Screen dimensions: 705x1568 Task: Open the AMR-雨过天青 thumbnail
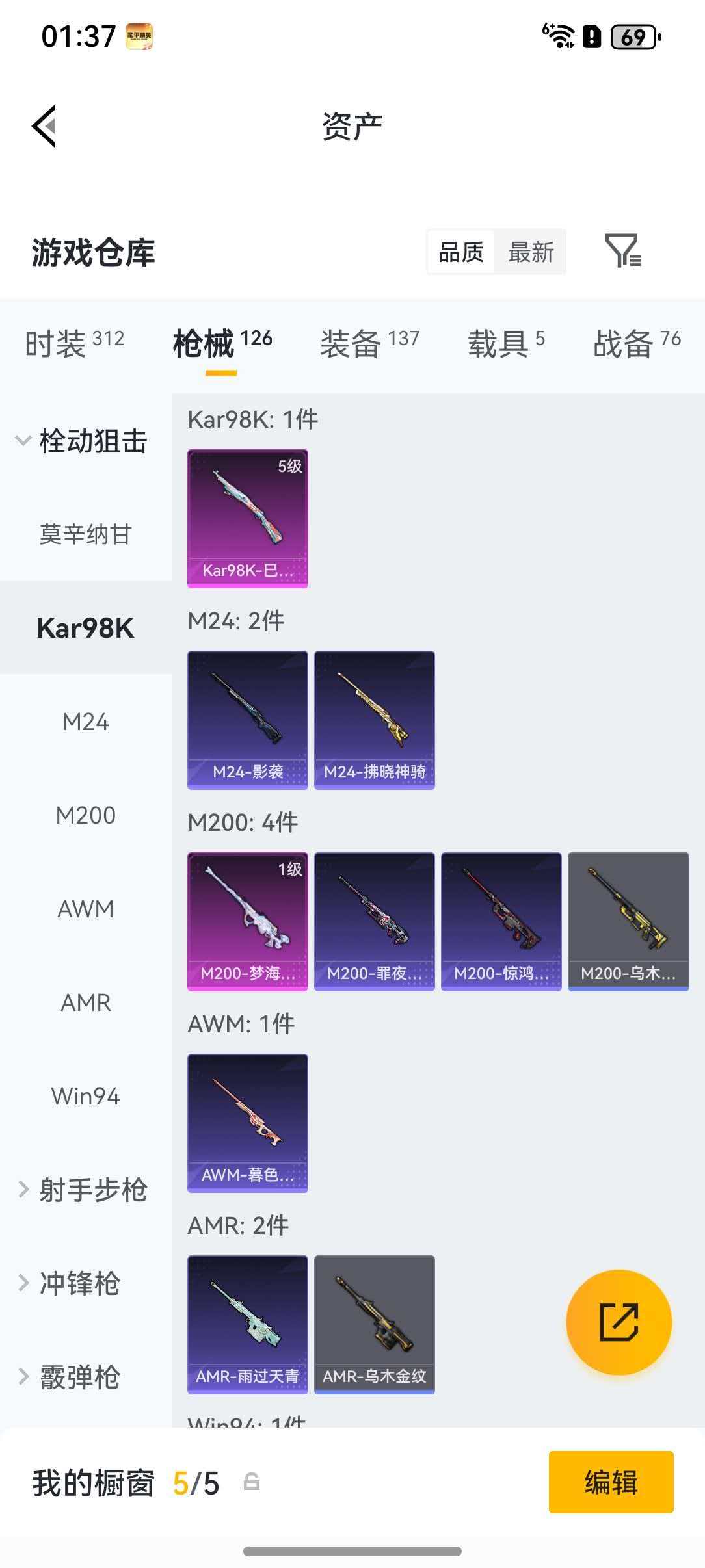click(247, 1325)
